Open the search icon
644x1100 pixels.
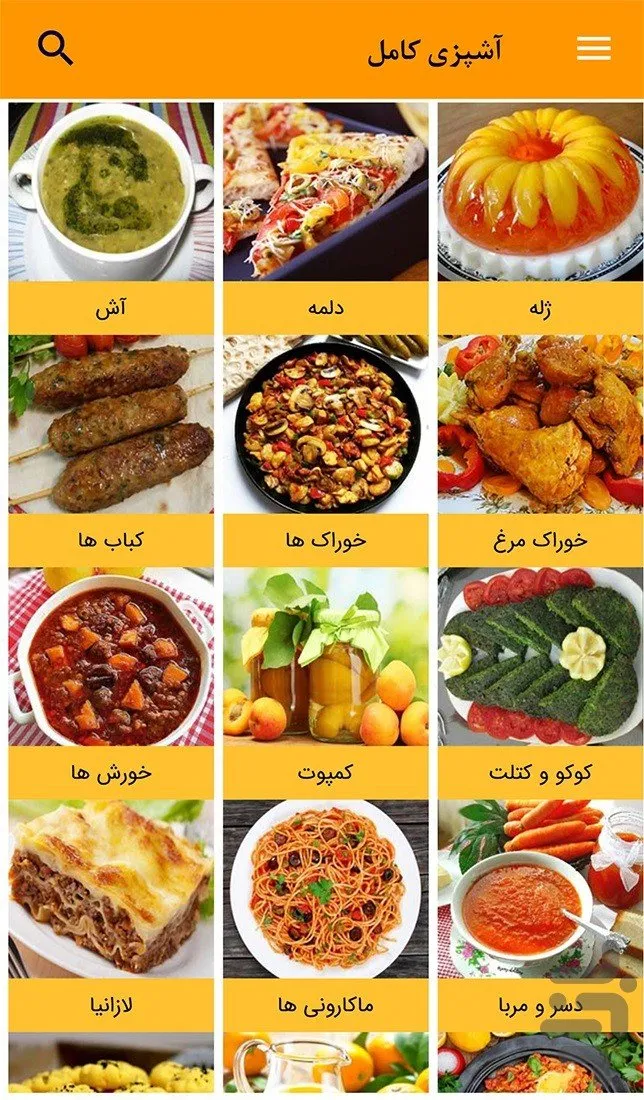(55, 48)
